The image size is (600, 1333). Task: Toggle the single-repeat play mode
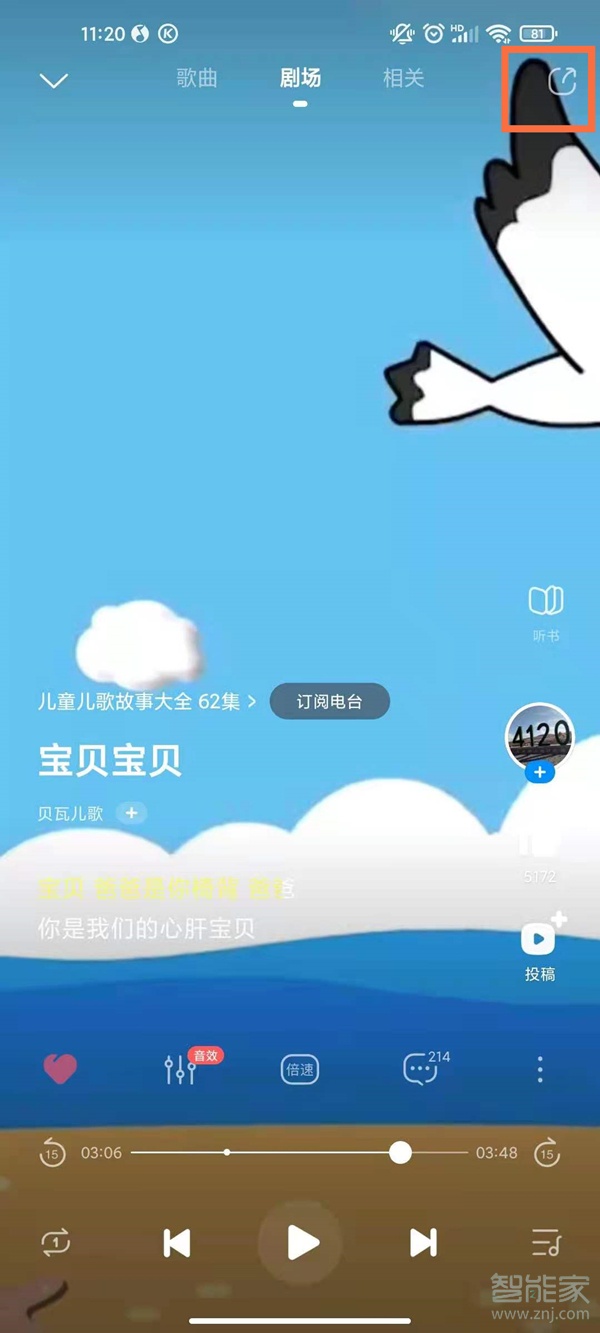coord(55,1243)
